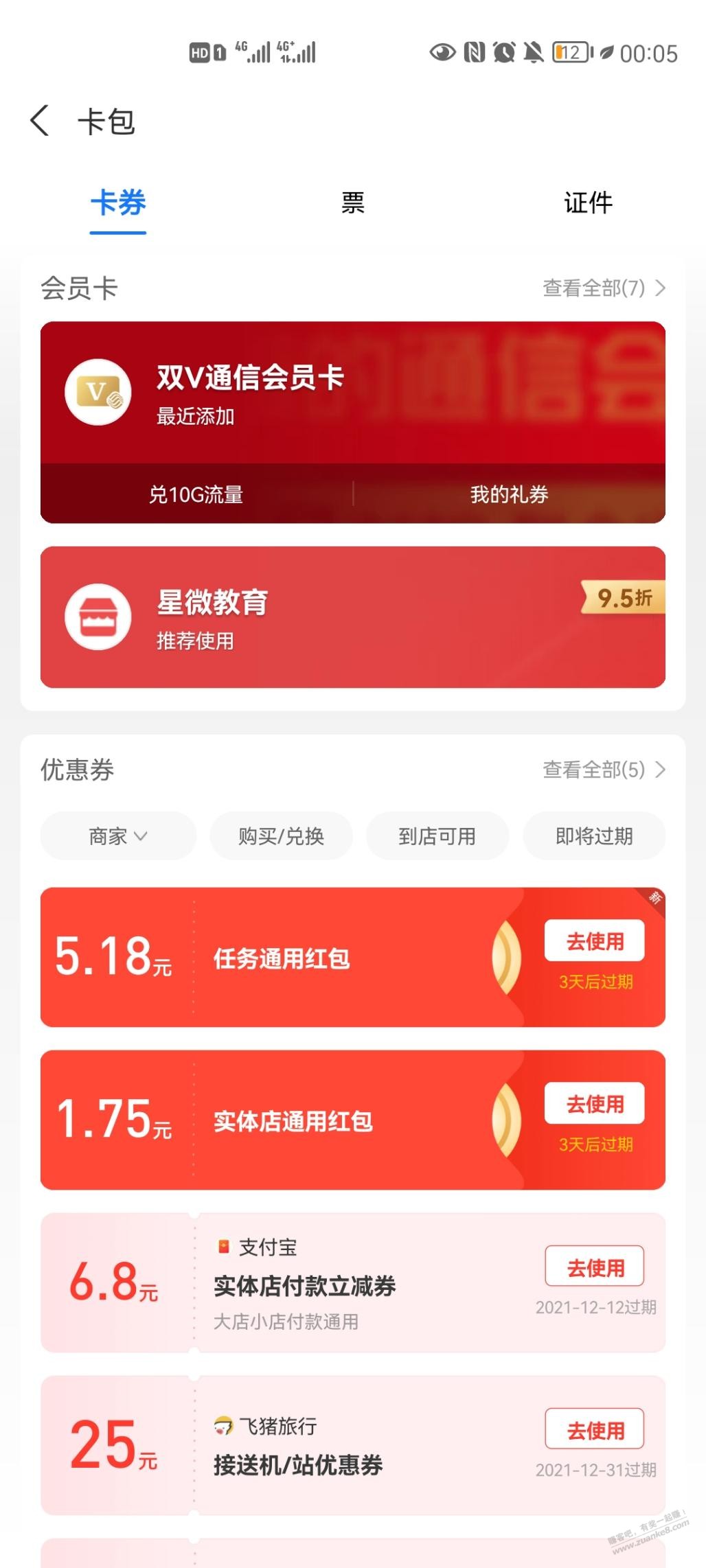706x1568 pixels.
Task: Tap 兑10G流量 on the membership card
Action: point(196,494)
